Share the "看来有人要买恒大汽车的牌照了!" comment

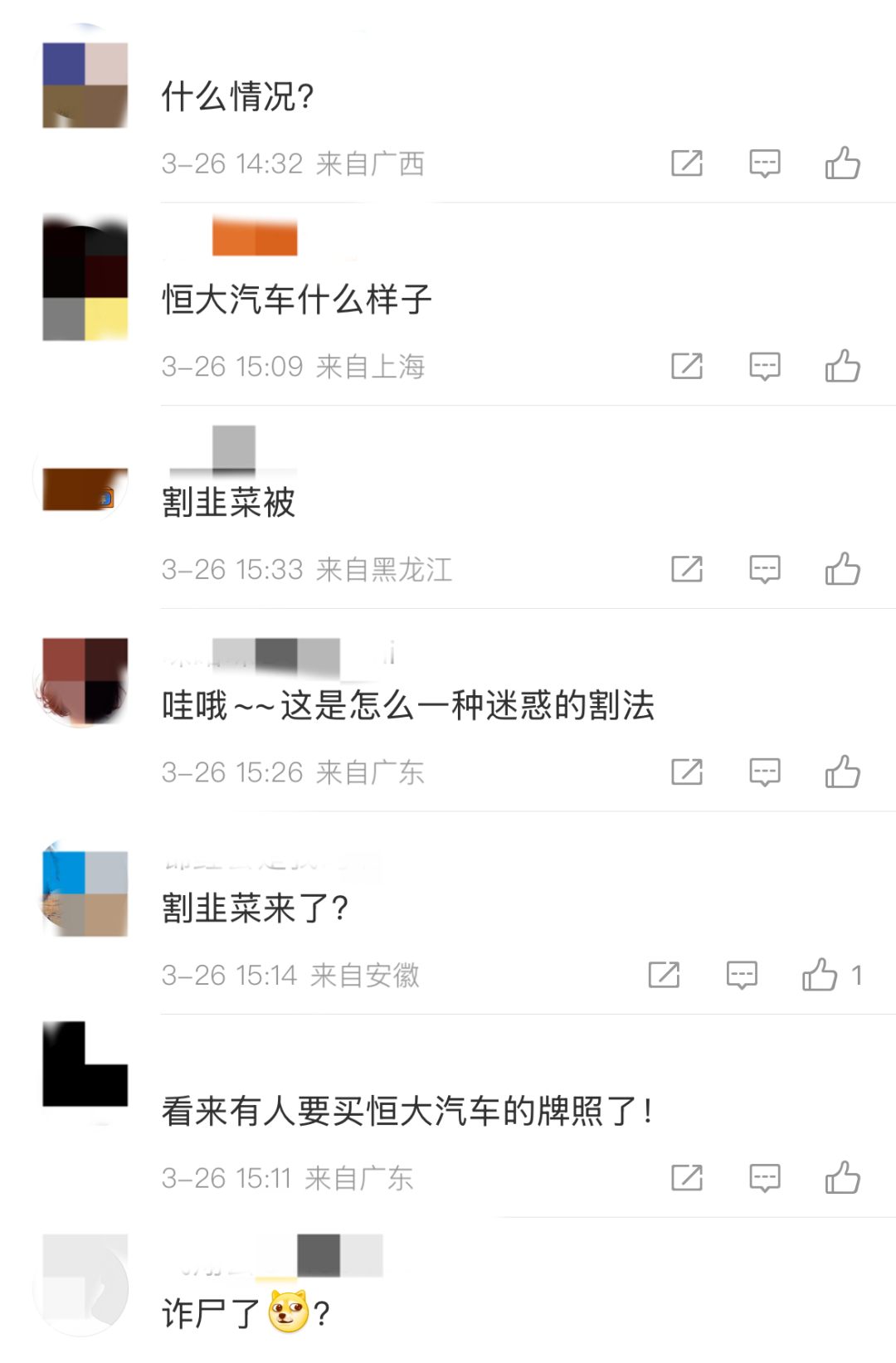(x=686, y=1177)
